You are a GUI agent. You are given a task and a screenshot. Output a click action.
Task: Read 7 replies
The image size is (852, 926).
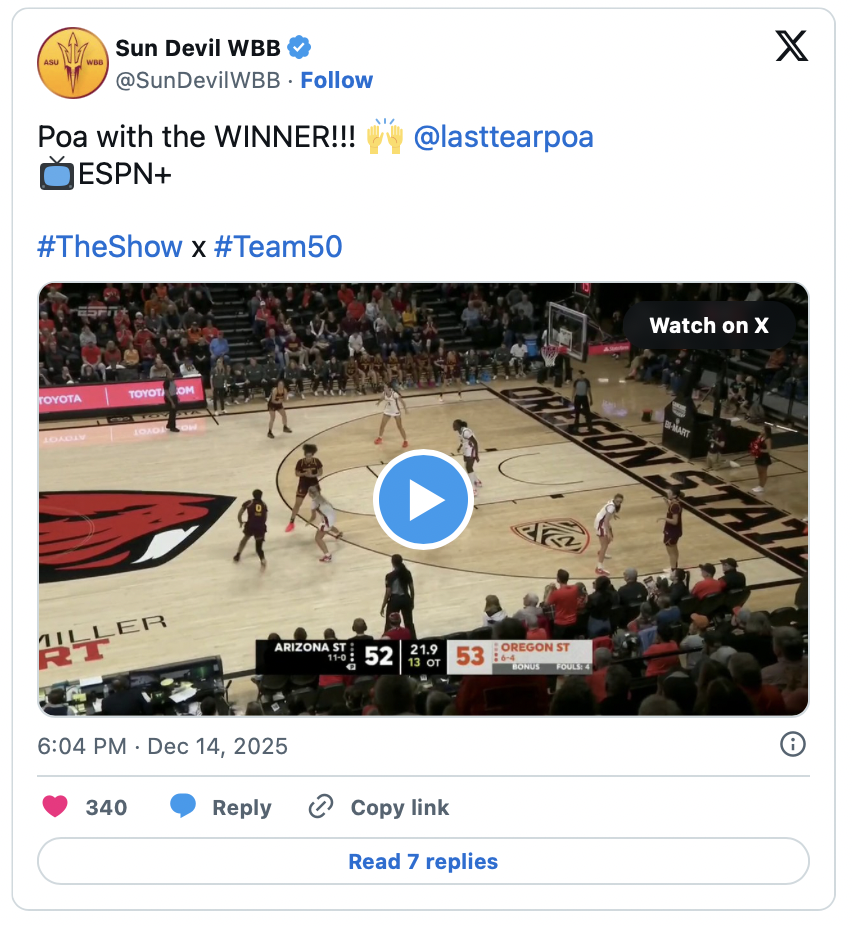tap(423, 861)
